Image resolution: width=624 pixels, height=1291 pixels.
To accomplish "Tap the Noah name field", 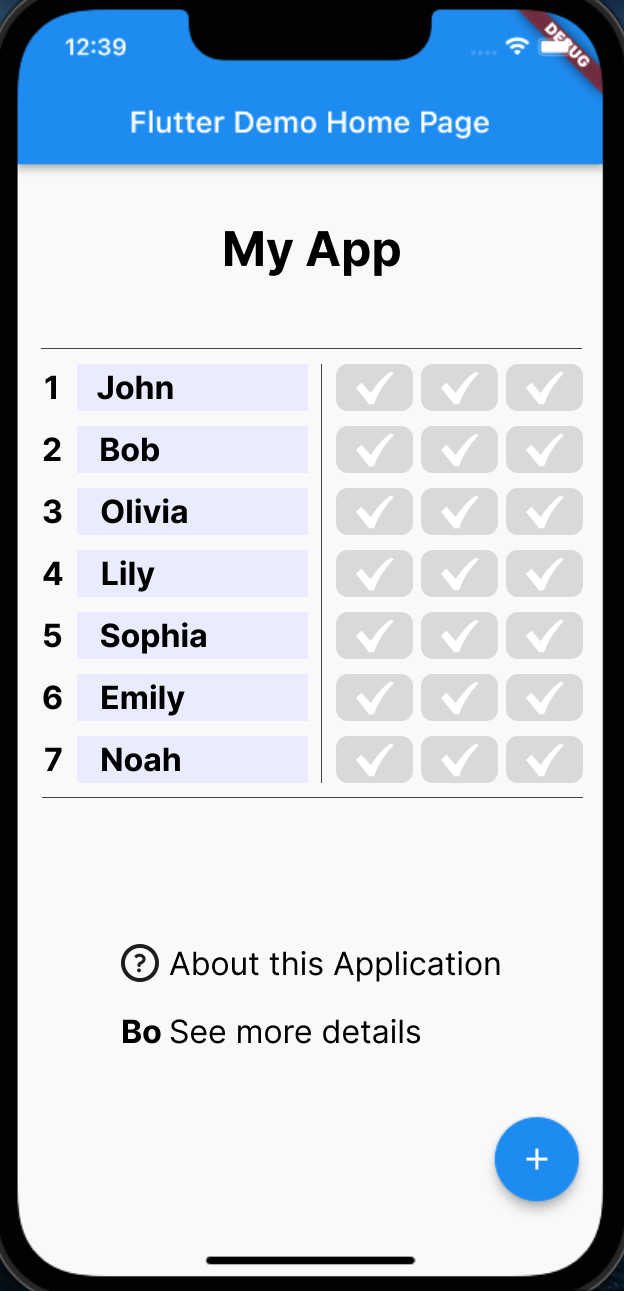I will point(192,760).
